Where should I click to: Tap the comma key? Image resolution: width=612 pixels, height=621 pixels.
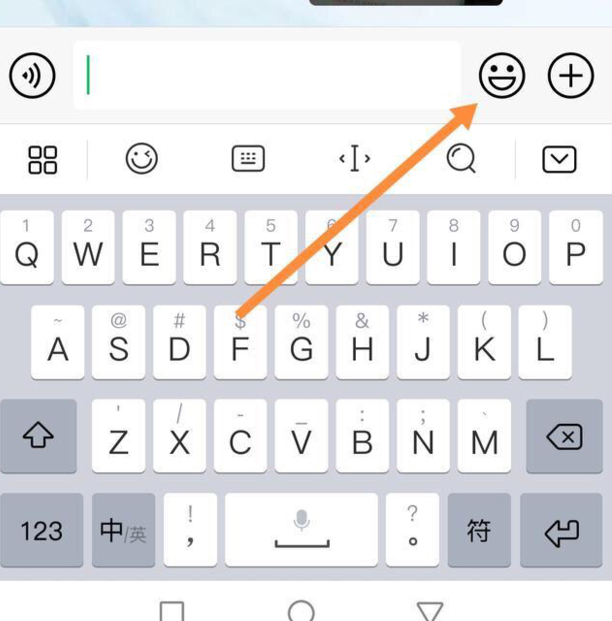click(x=190, y=530)
